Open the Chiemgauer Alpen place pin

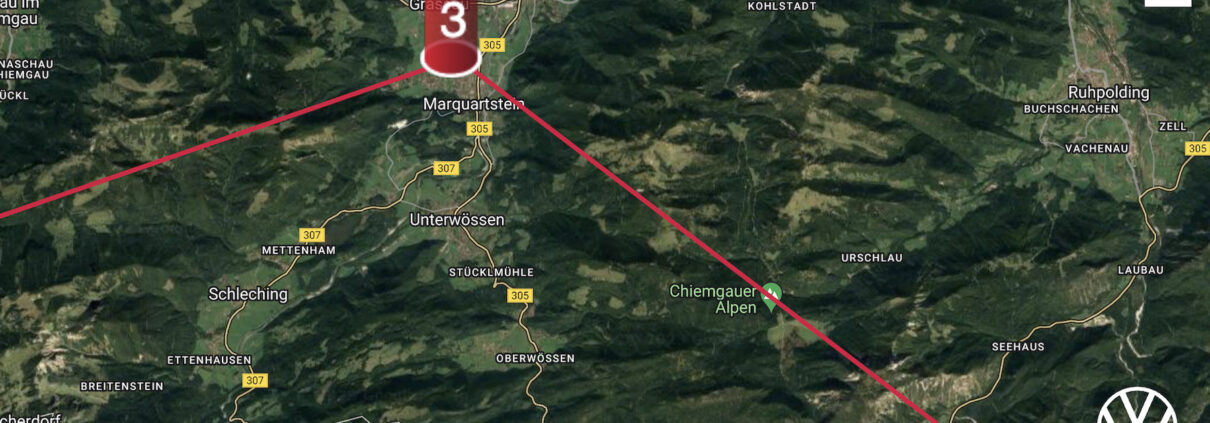coord(771,295)
